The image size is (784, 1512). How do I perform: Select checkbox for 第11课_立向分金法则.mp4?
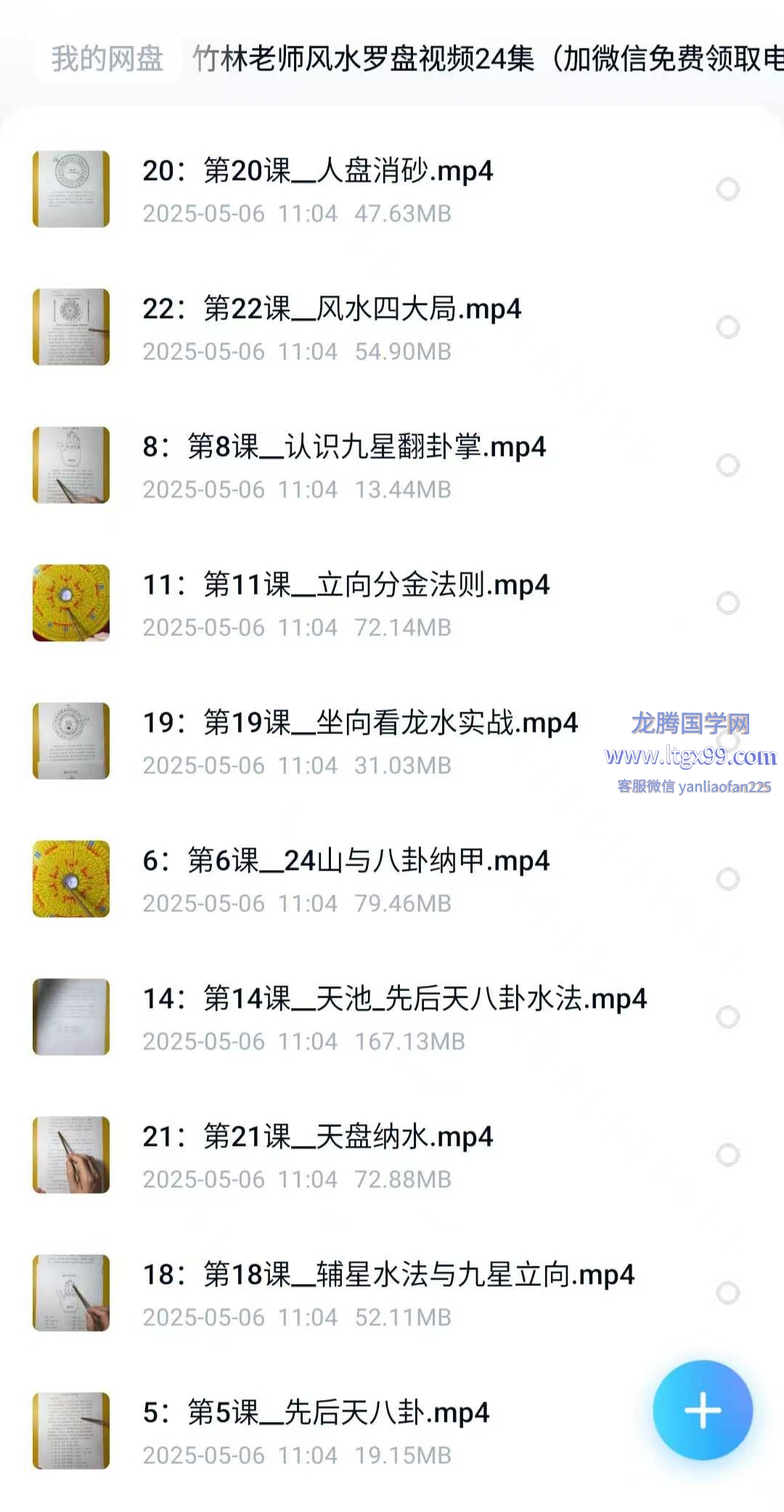pos(727,603)
